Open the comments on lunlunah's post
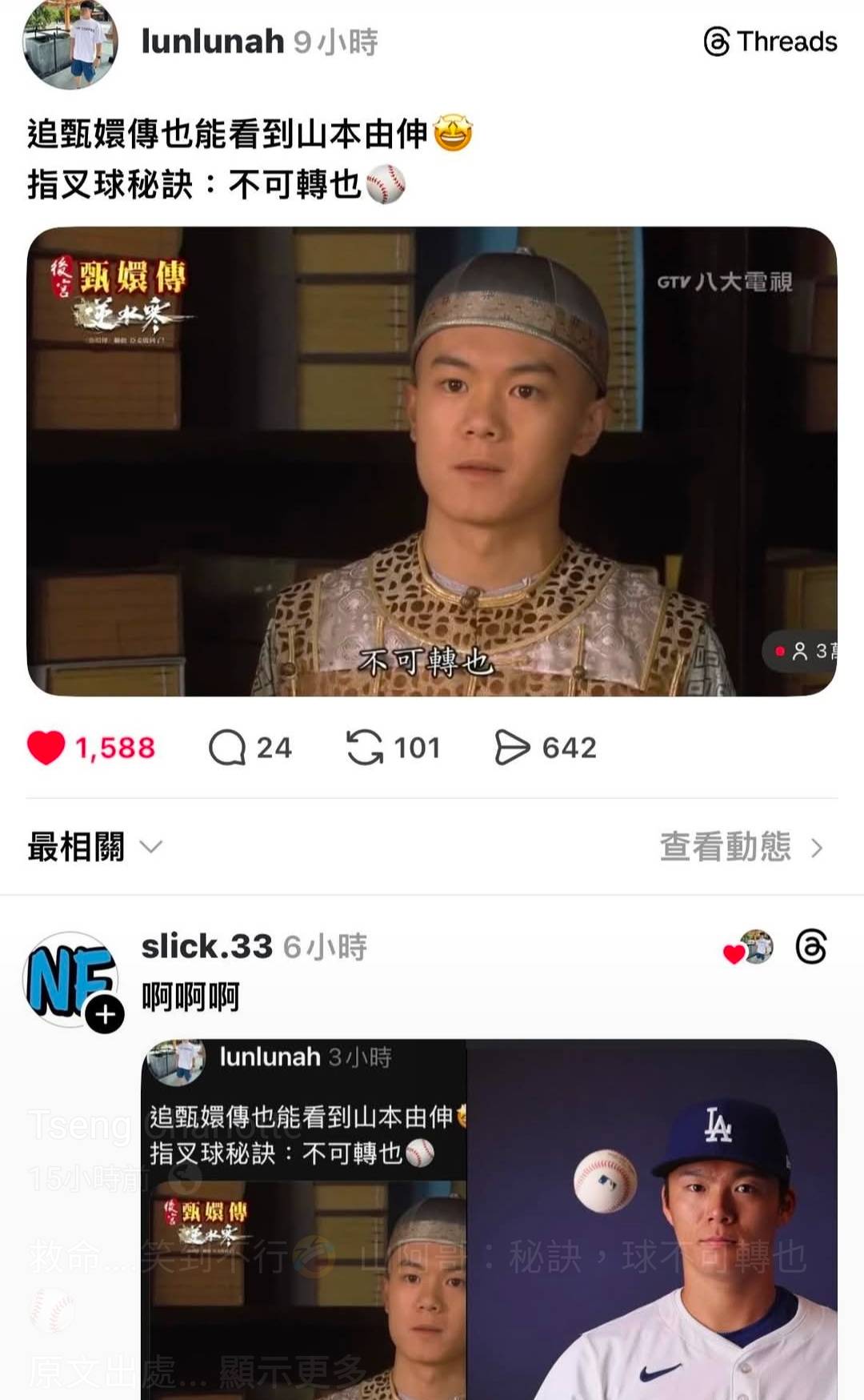The height and width of the screenshot is (1400, 864). [227, 748]
